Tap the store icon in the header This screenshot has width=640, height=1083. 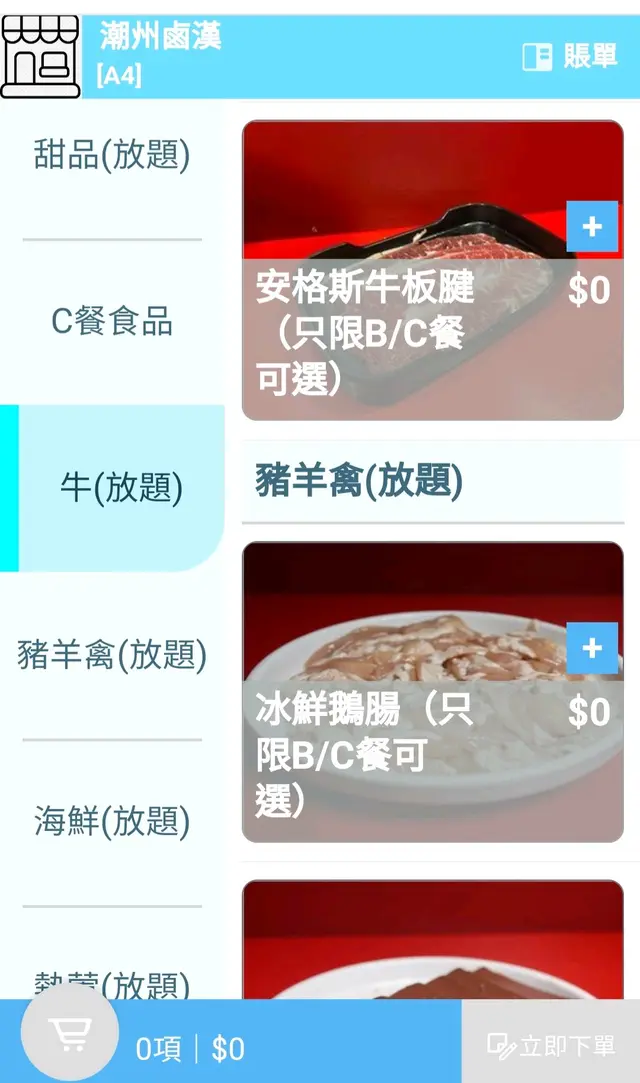click(40, 57)
